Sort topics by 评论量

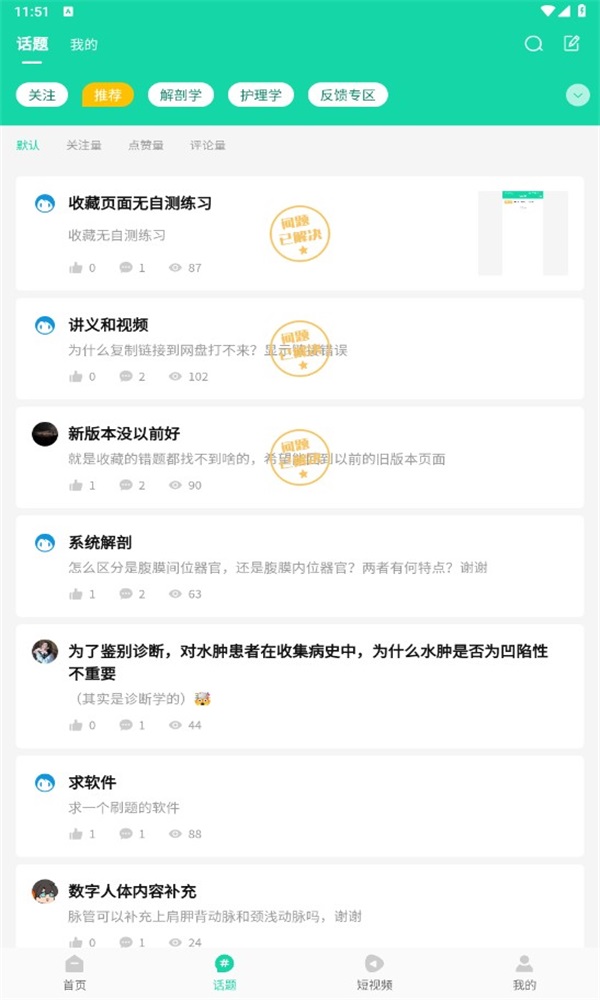click(208, 145)
